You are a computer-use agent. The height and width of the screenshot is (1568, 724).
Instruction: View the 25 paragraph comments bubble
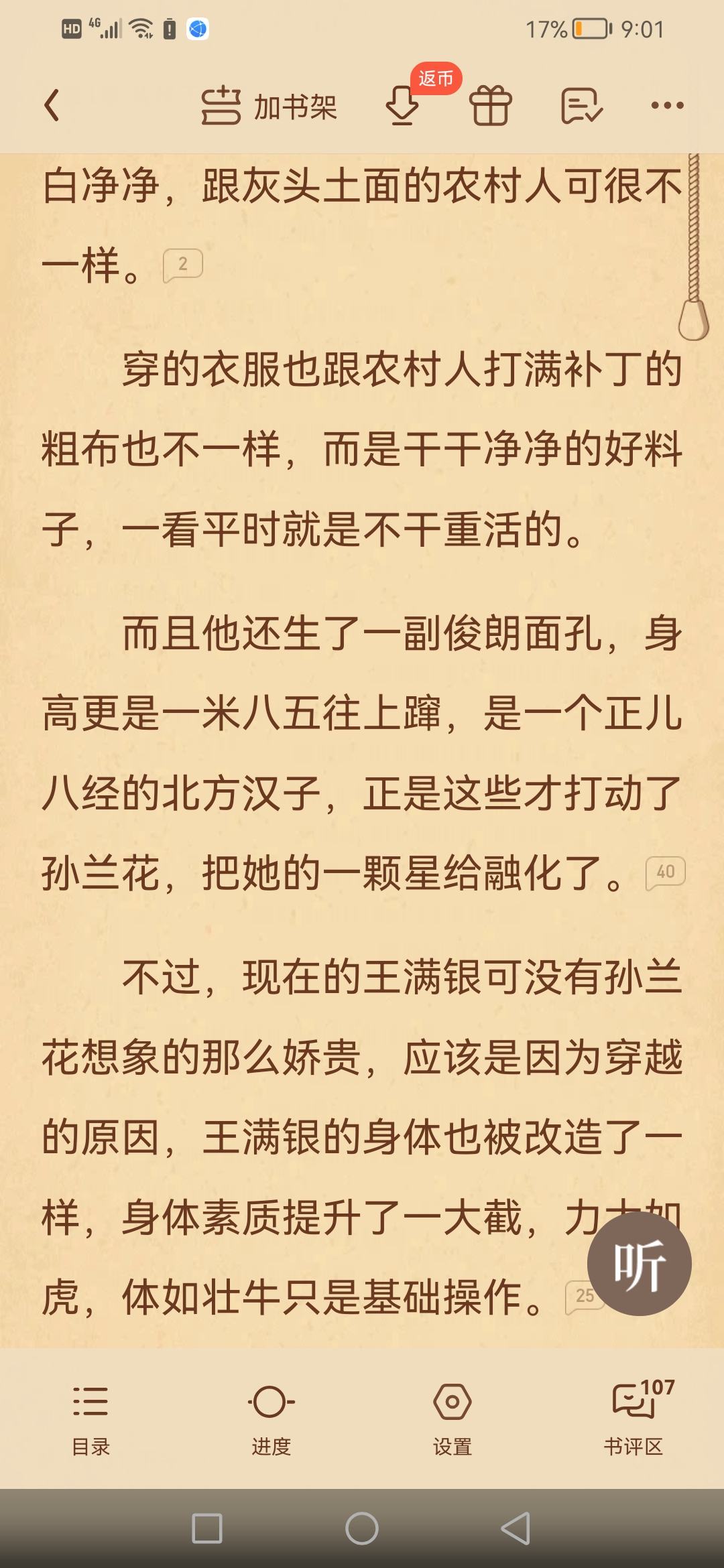581,1297
